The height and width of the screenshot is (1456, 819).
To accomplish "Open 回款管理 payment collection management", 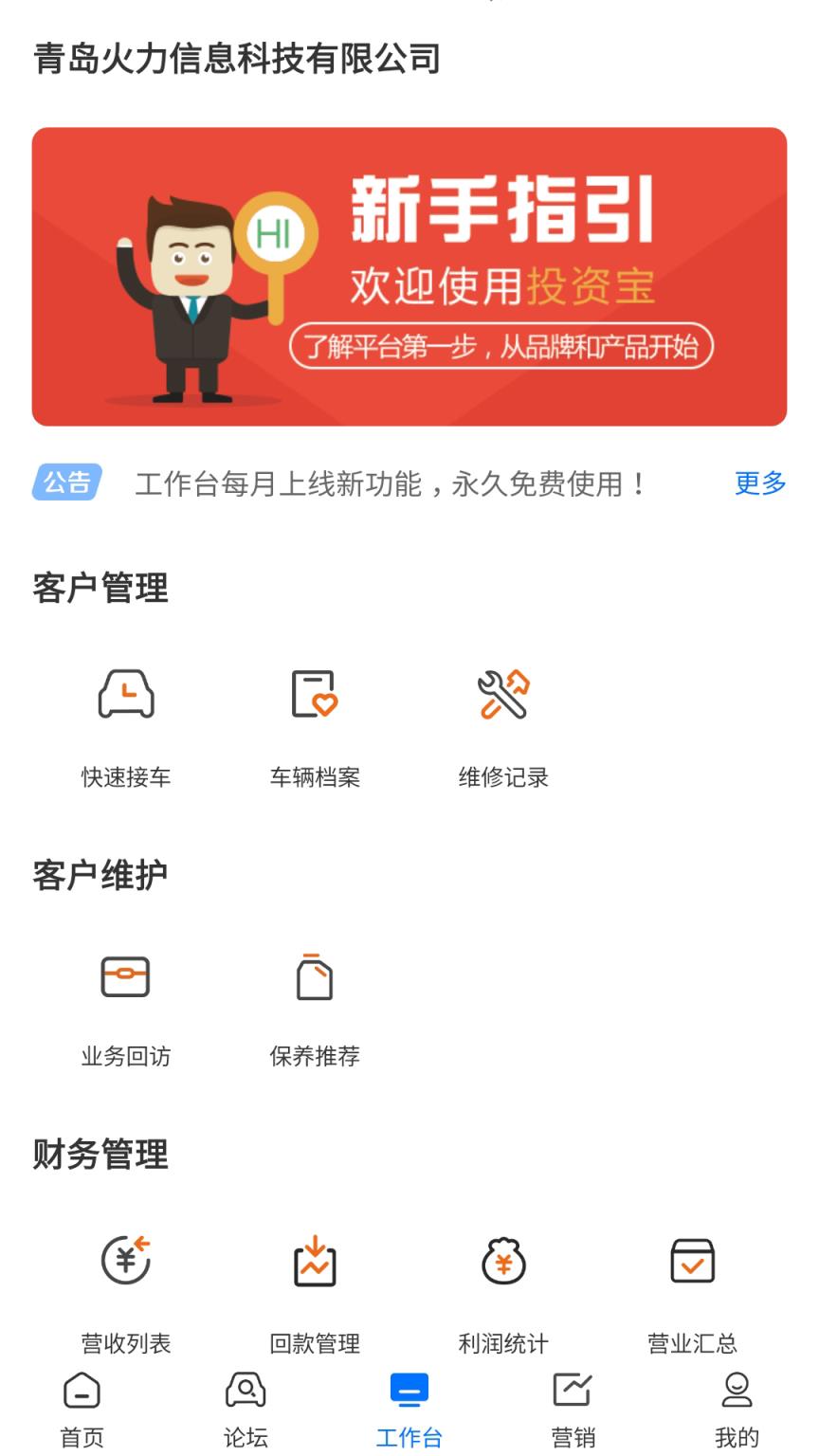I will tap(315, 1261).
